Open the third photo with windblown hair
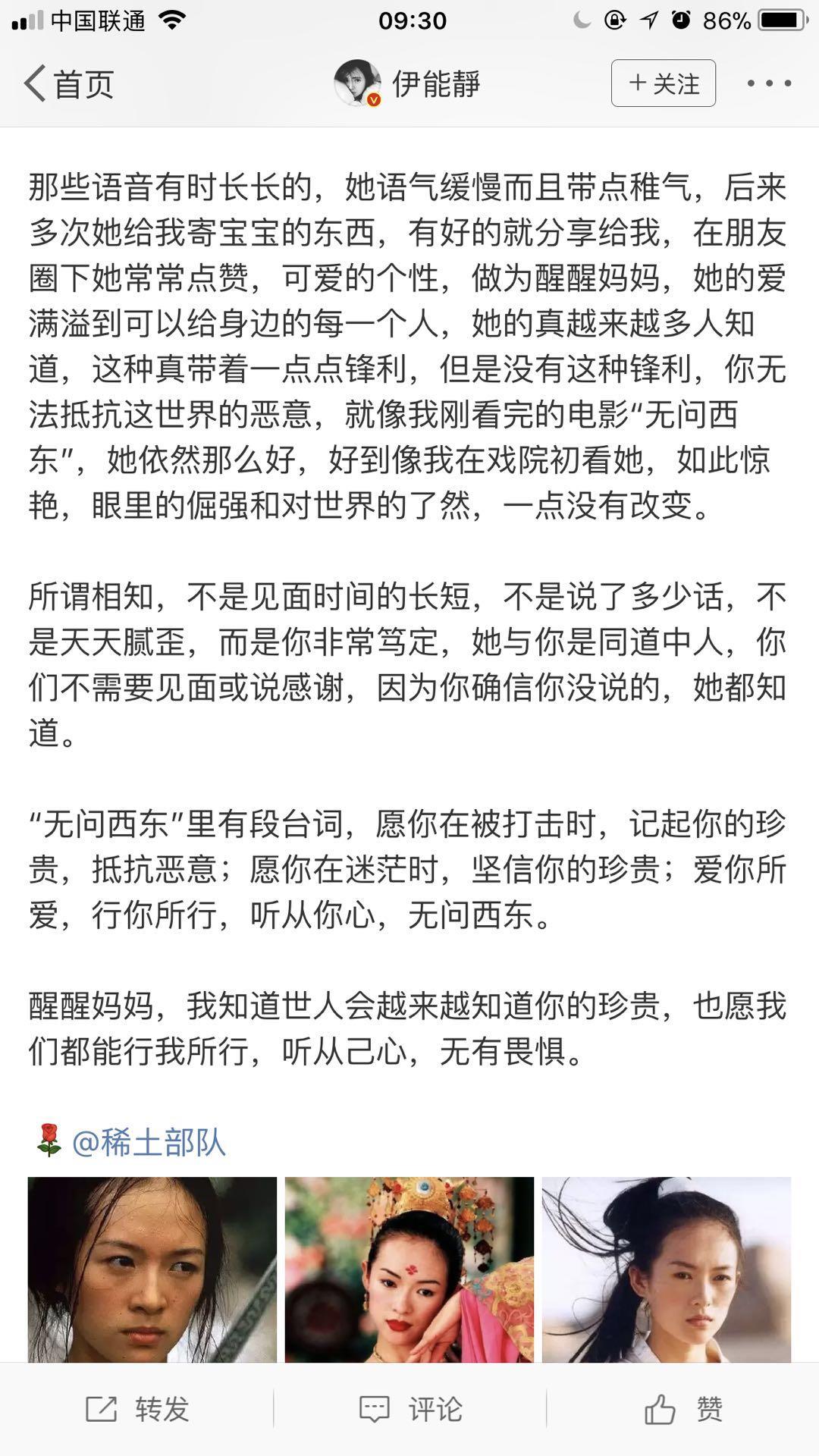Image resolution: width=819 pixels, height=1456 pixels. click(x=666, y=1269)
